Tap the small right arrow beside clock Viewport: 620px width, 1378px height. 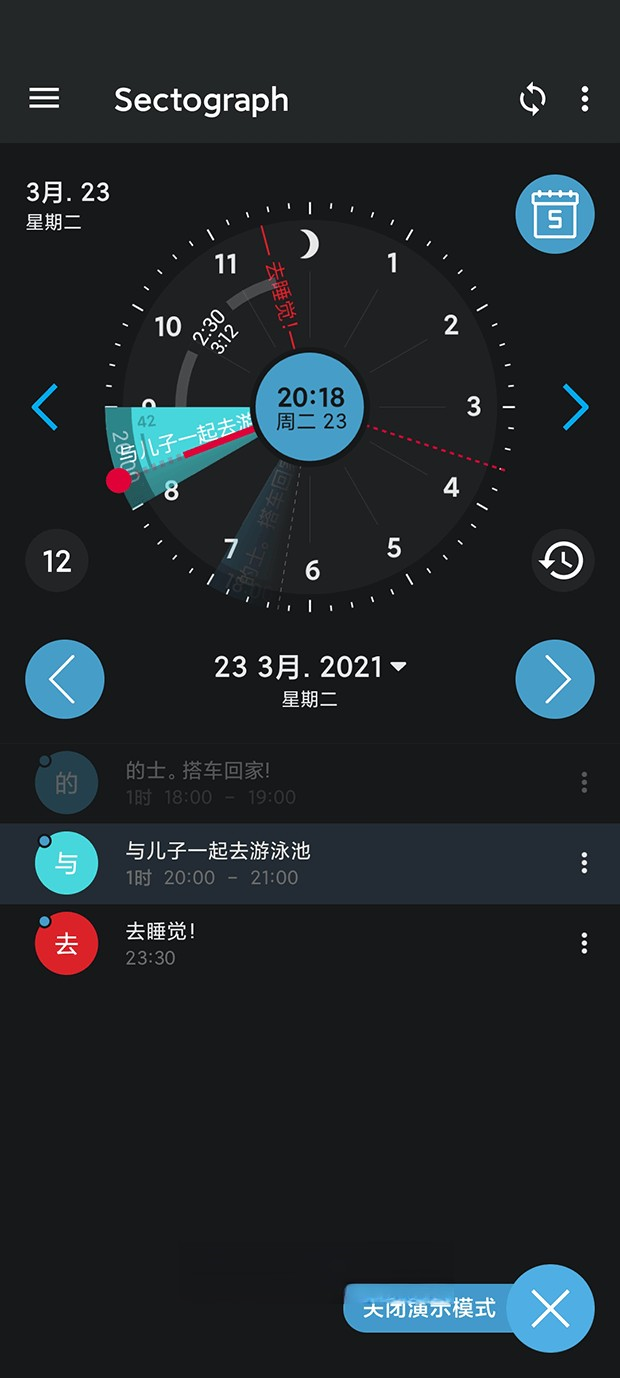[x=575, y=407]
